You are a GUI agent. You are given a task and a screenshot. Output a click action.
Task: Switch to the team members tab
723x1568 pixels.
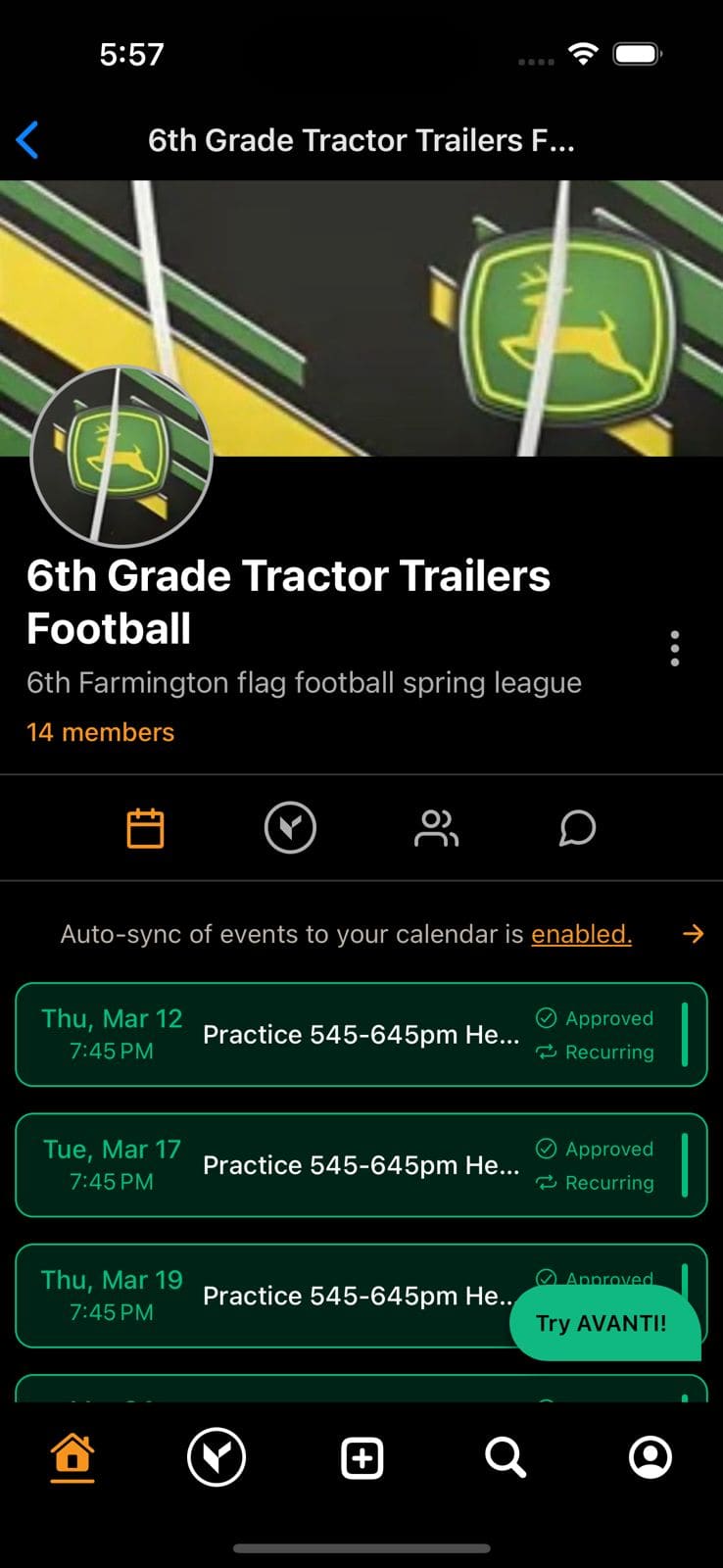click(436, 828)
